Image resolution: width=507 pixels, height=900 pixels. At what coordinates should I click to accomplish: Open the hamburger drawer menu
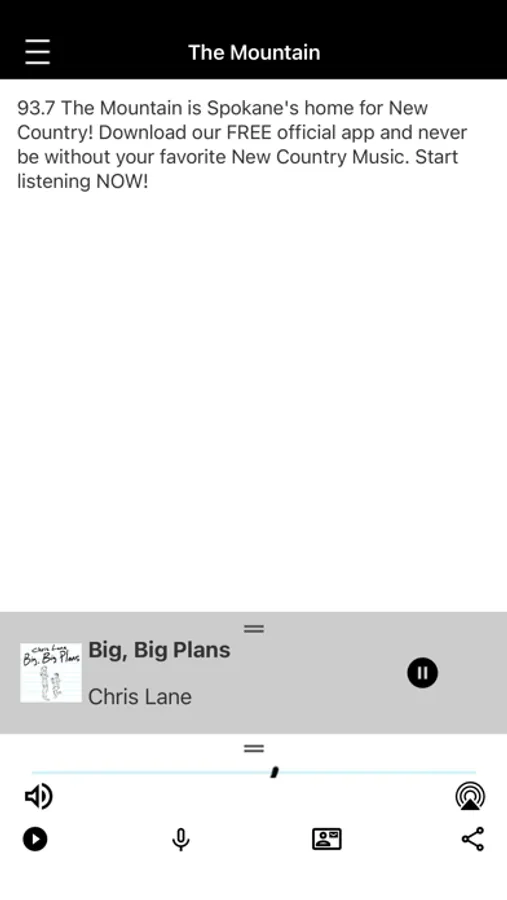pyautogui.click(x=37, y=52)
